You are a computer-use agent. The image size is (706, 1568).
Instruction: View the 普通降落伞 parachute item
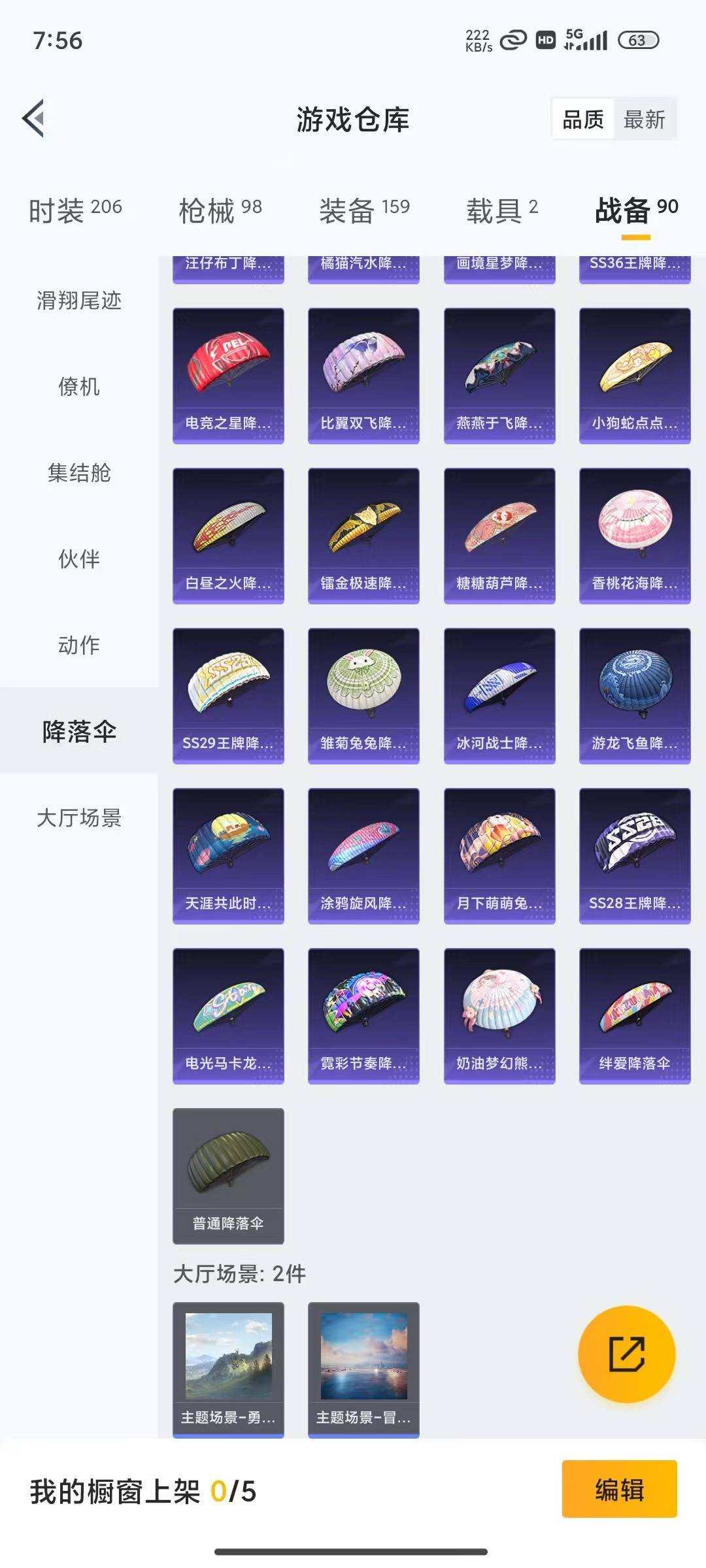[x=227, y=1173]
